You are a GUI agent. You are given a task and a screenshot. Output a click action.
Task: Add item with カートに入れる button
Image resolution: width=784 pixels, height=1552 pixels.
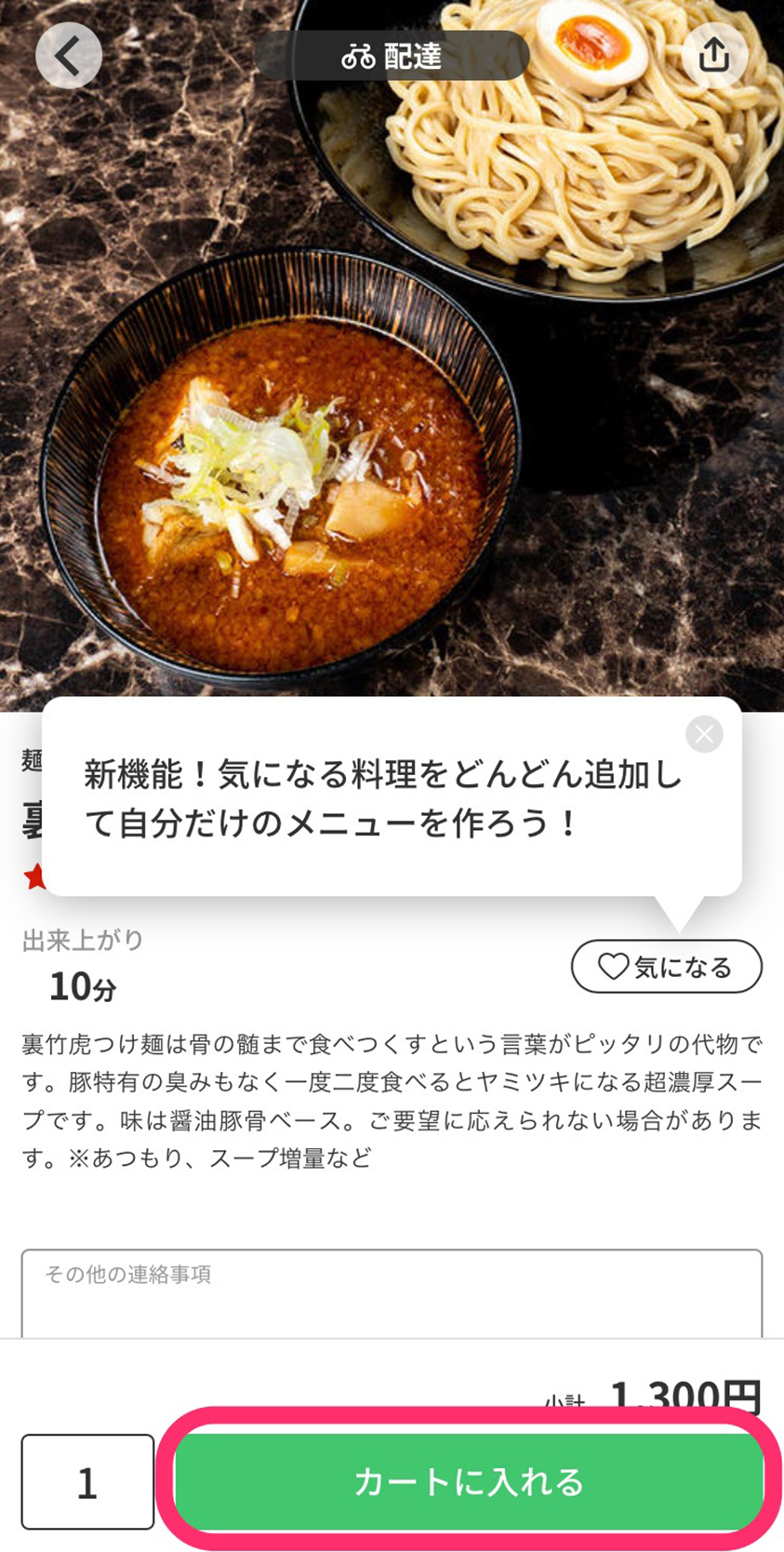[469, 1481]
